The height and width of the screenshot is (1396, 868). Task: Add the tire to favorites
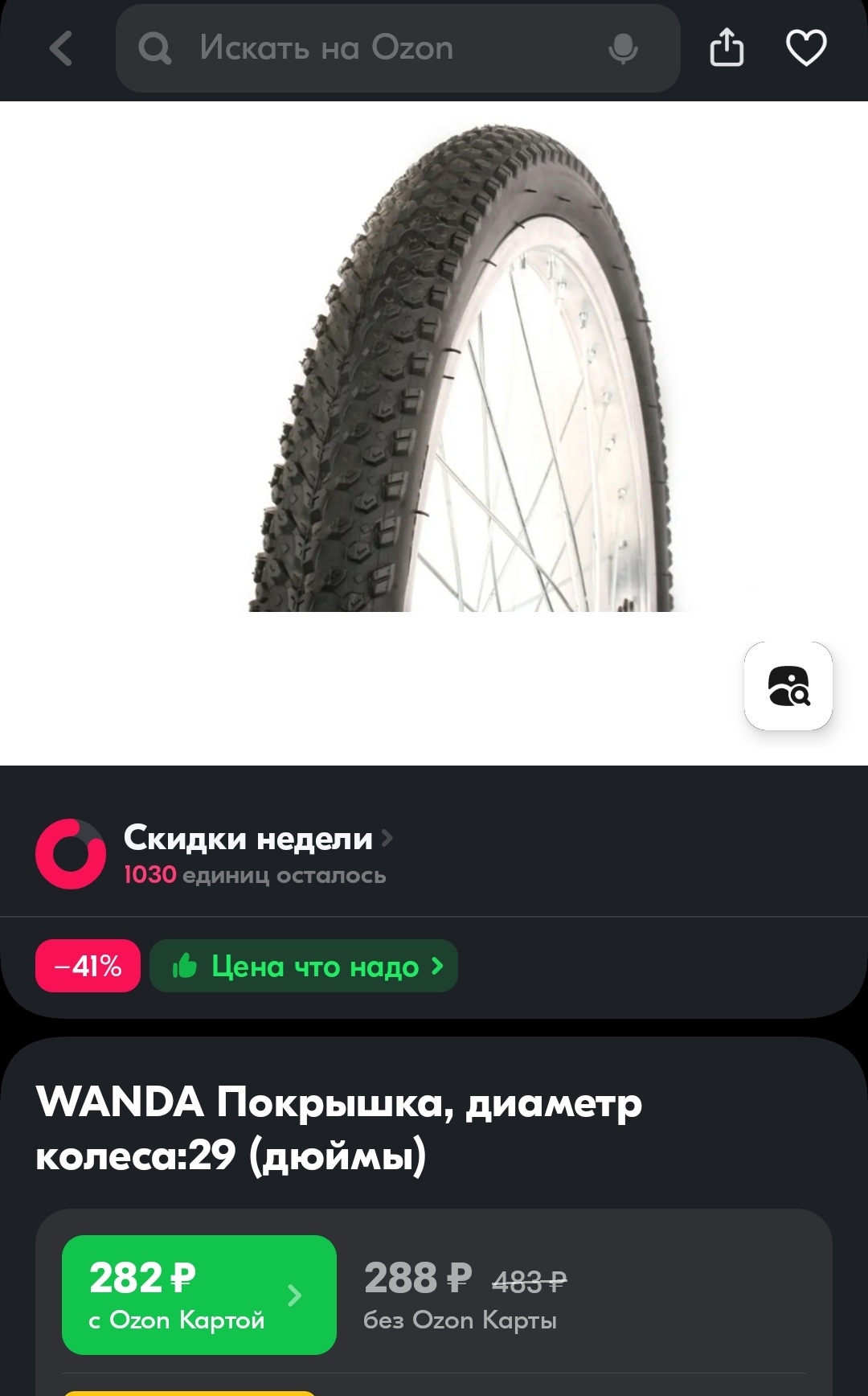point(805,47)
